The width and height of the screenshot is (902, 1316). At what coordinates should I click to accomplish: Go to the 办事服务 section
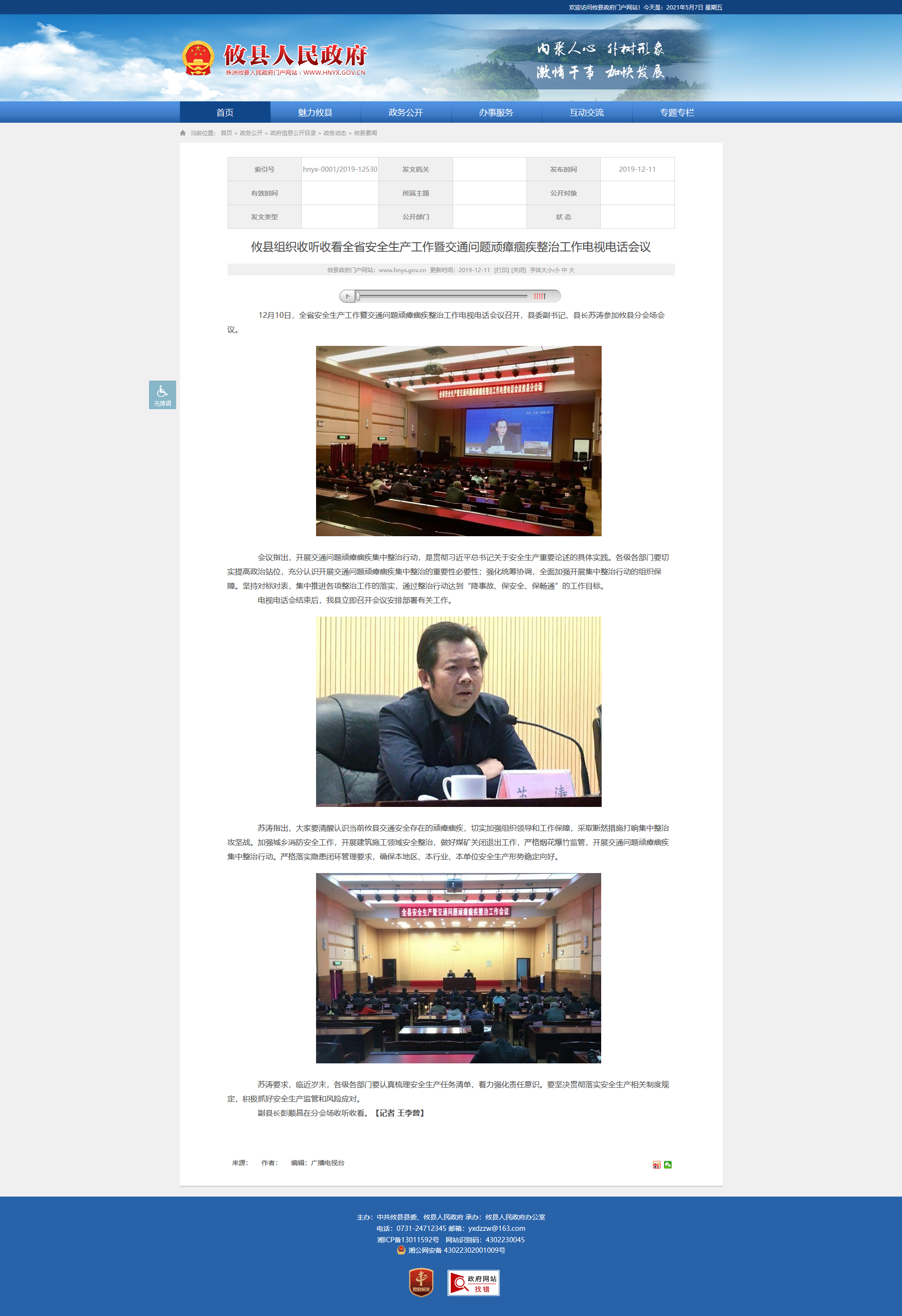(x=496, y=112)
